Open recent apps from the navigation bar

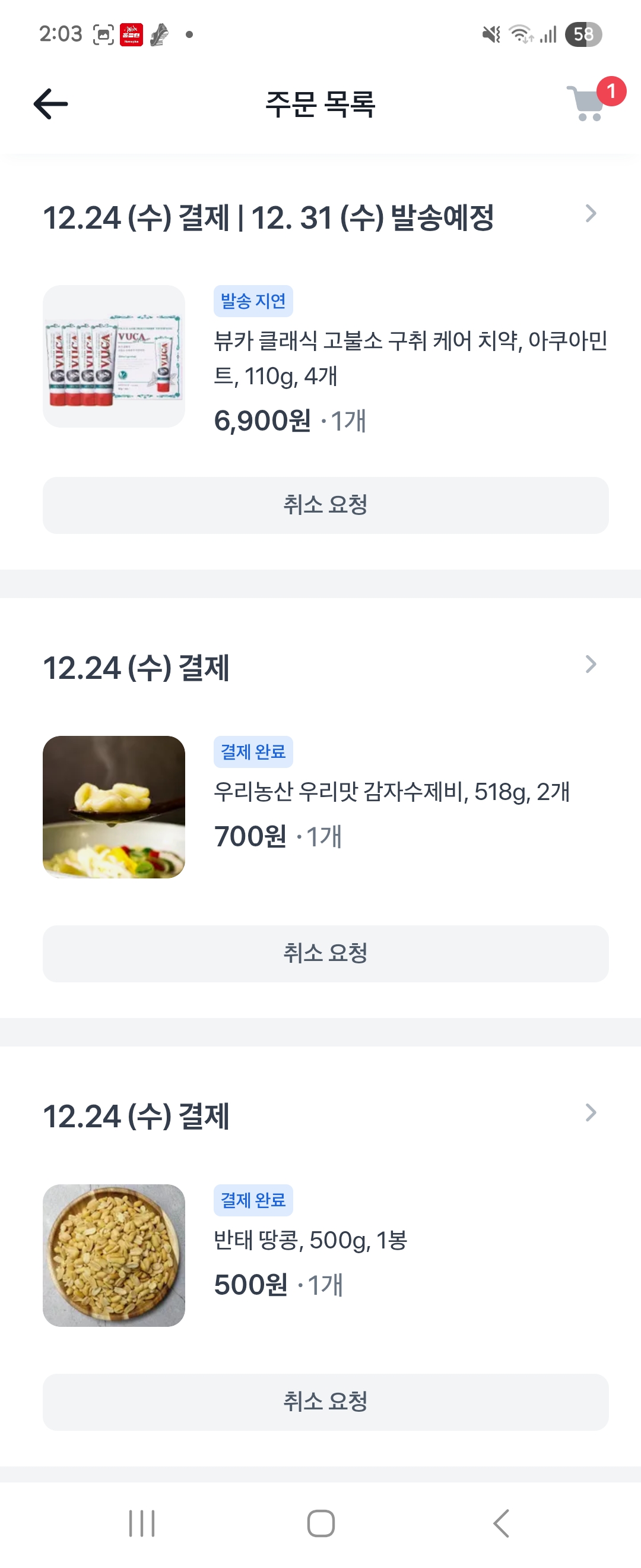142,1523
